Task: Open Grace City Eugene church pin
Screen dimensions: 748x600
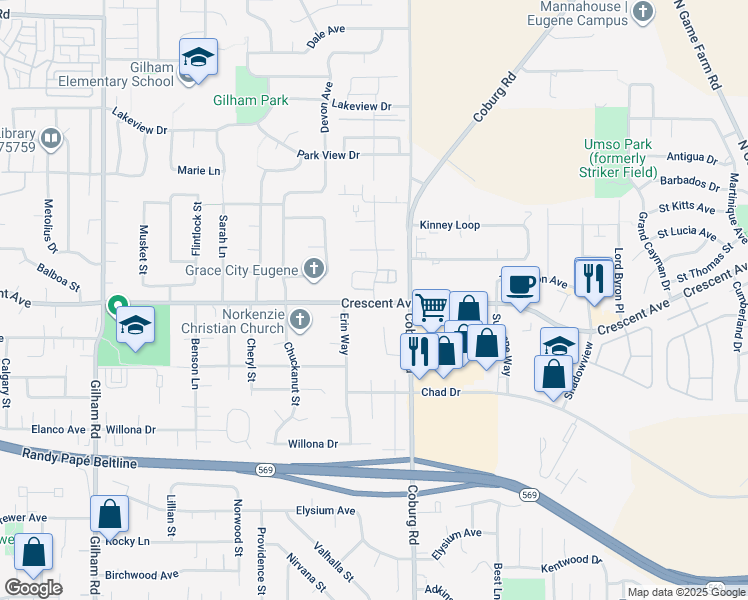Action: coord(314,269)
